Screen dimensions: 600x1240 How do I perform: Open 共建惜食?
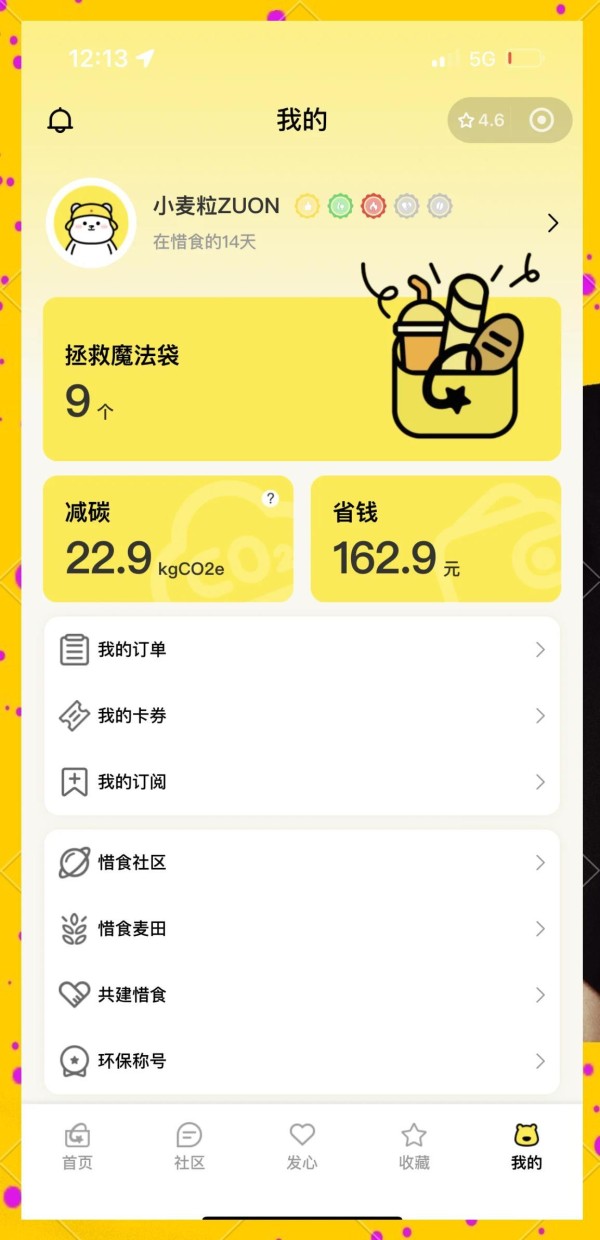(301, 995)
